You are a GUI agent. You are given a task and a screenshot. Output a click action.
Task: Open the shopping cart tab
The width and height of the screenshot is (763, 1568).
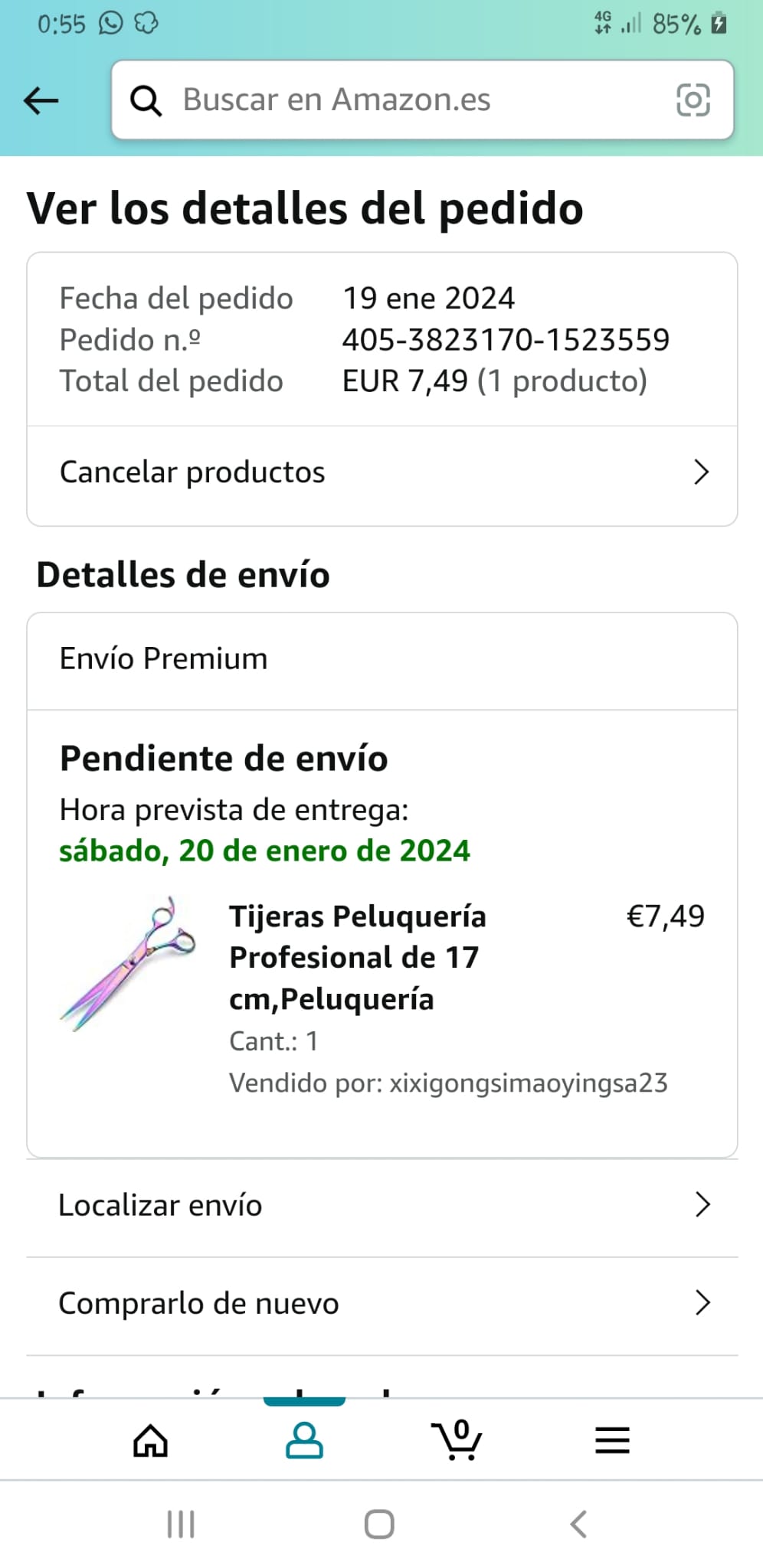pyautogui.click(x=457, y=1441)
